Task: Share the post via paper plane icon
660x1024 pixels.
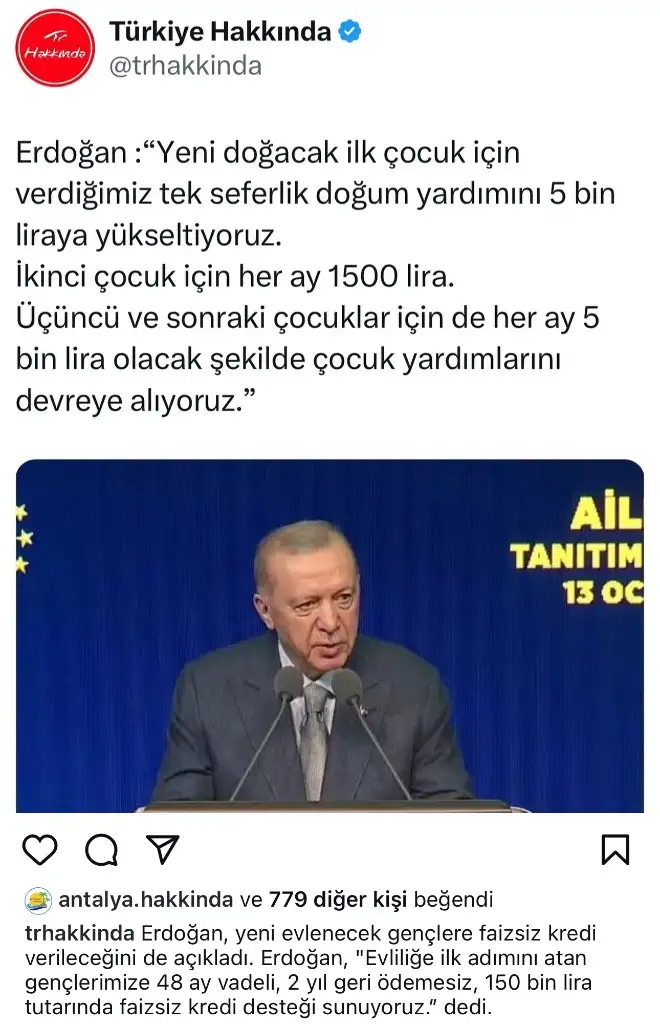Action: point(162,849)
